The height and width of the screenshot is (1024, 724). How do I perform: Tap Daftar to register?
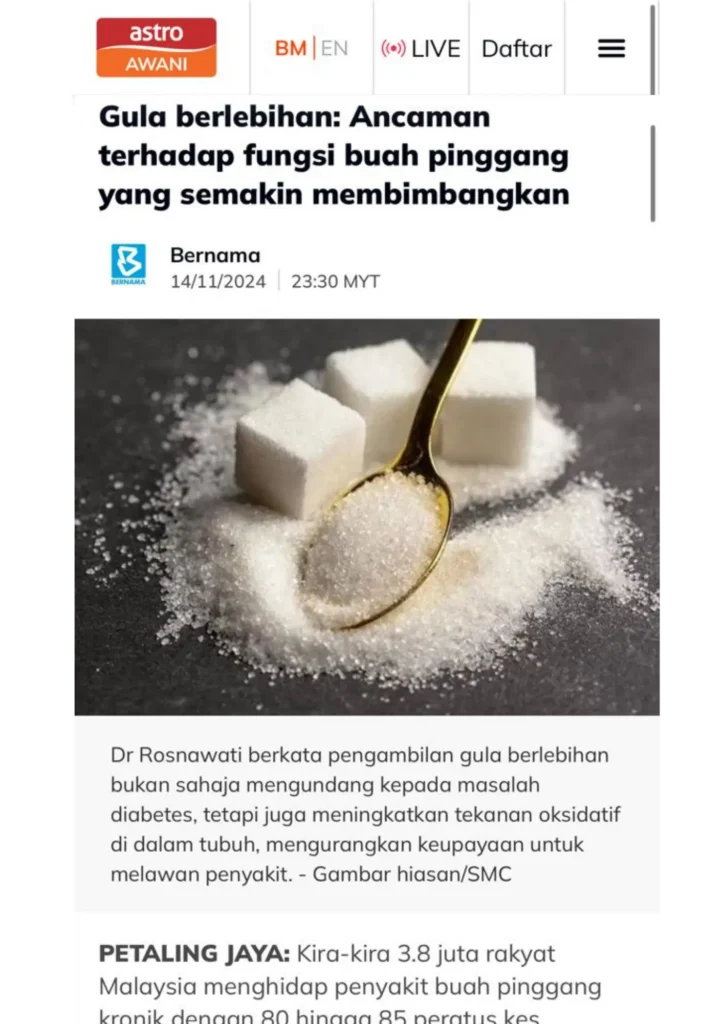tap(516, 48)
